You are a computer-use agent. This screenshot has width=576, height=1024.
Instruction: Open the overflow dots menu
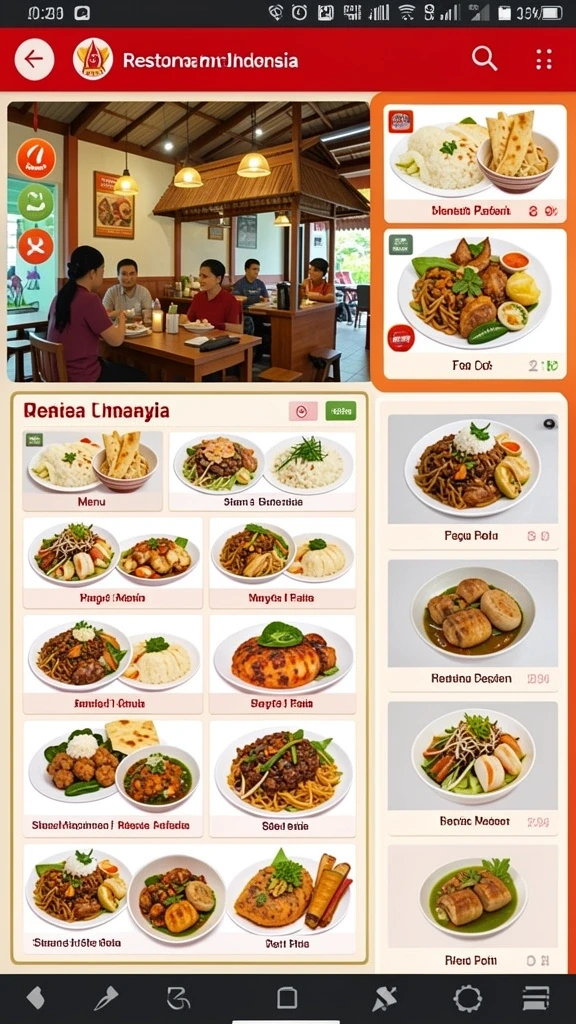click(x=543, y=59)
